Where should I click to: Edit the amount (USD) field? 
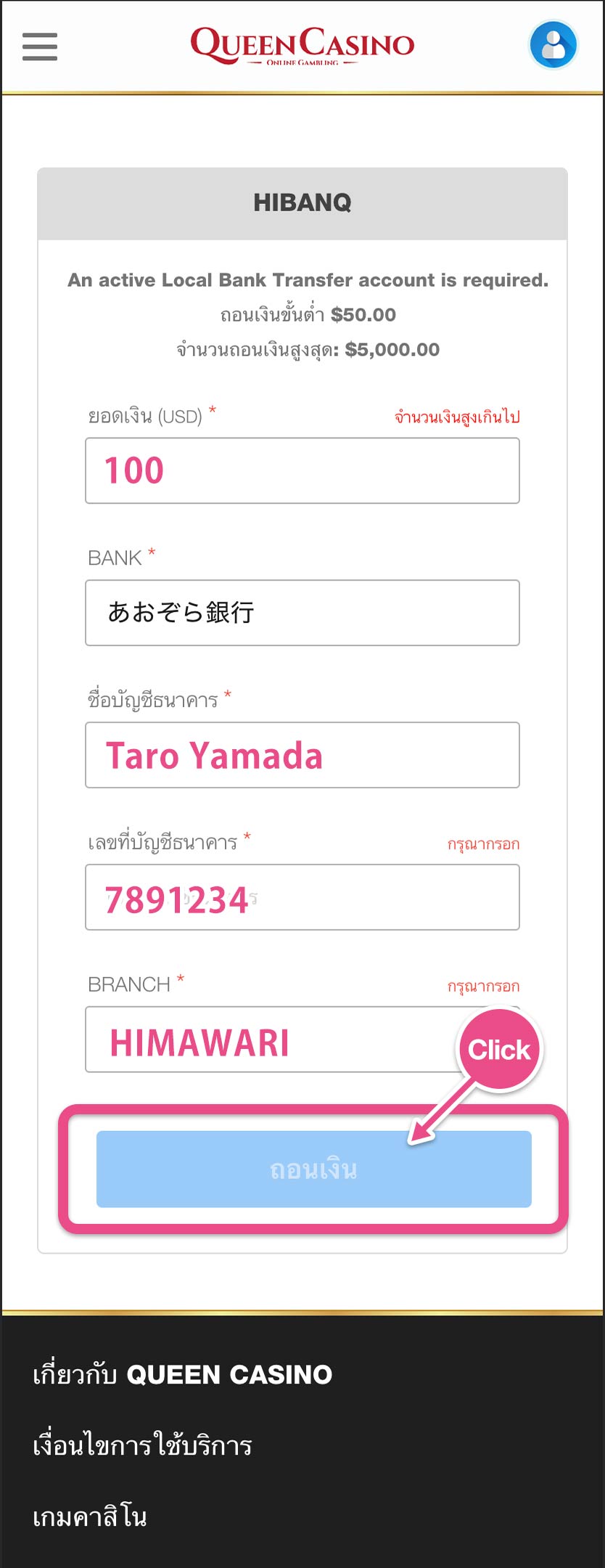tap(302, 470)
